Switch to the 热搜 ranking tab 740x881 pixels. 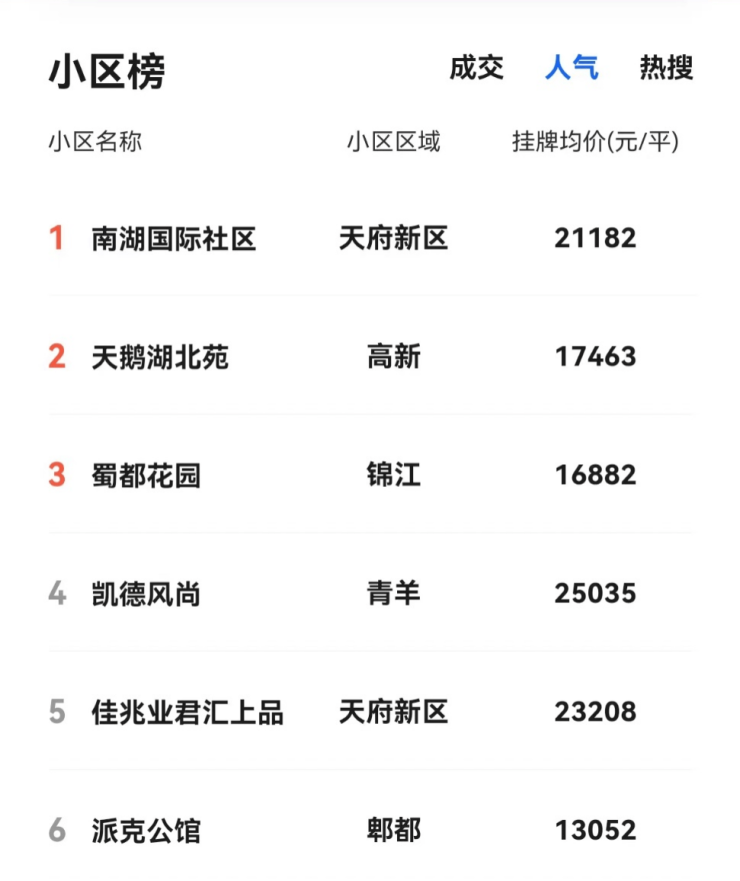tap(666, 68)
